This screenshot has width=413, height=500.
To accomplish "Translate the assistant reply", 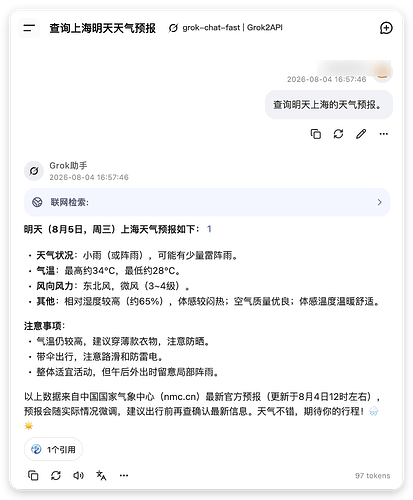I will click(x=101, y=475).
